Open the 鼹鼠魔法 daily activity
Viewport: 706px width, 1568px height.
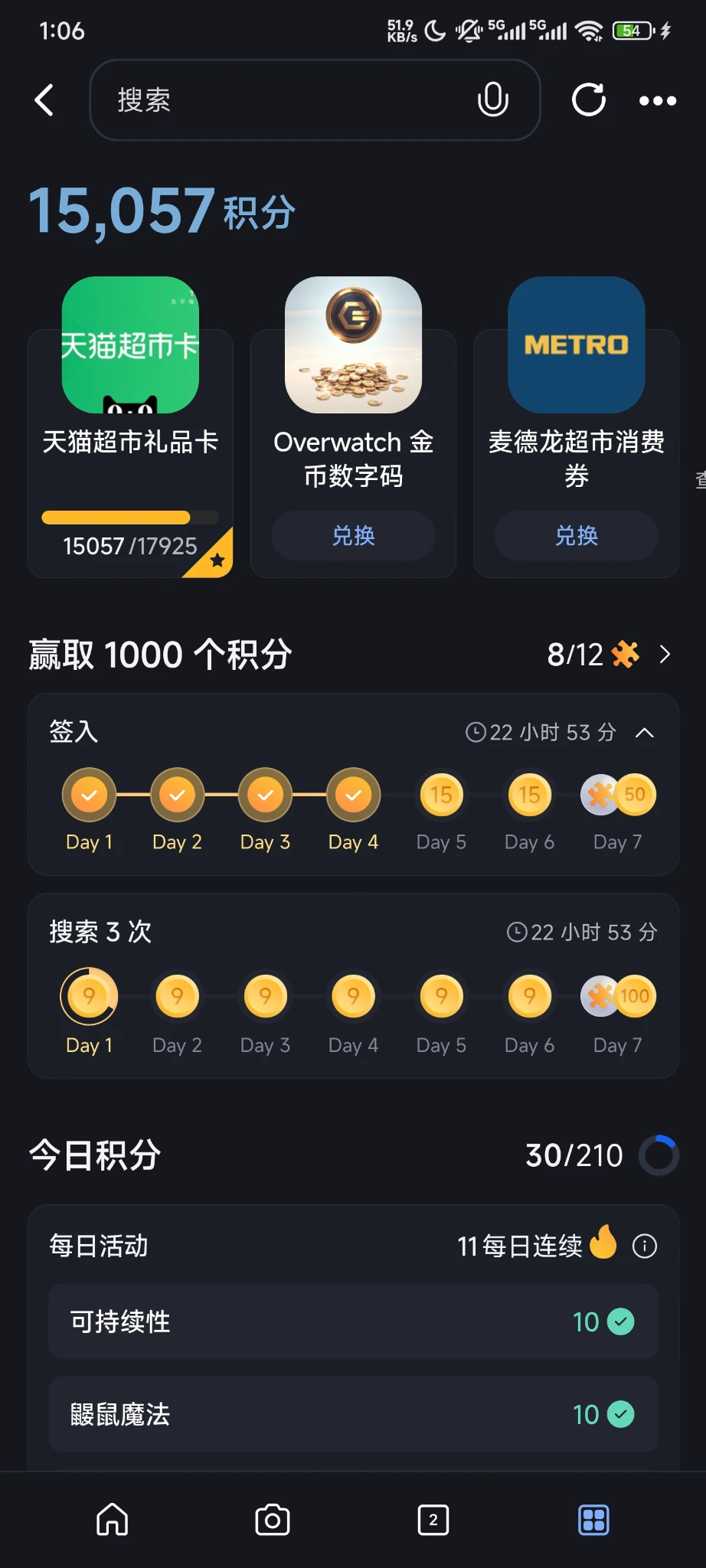pos(353,1414)
